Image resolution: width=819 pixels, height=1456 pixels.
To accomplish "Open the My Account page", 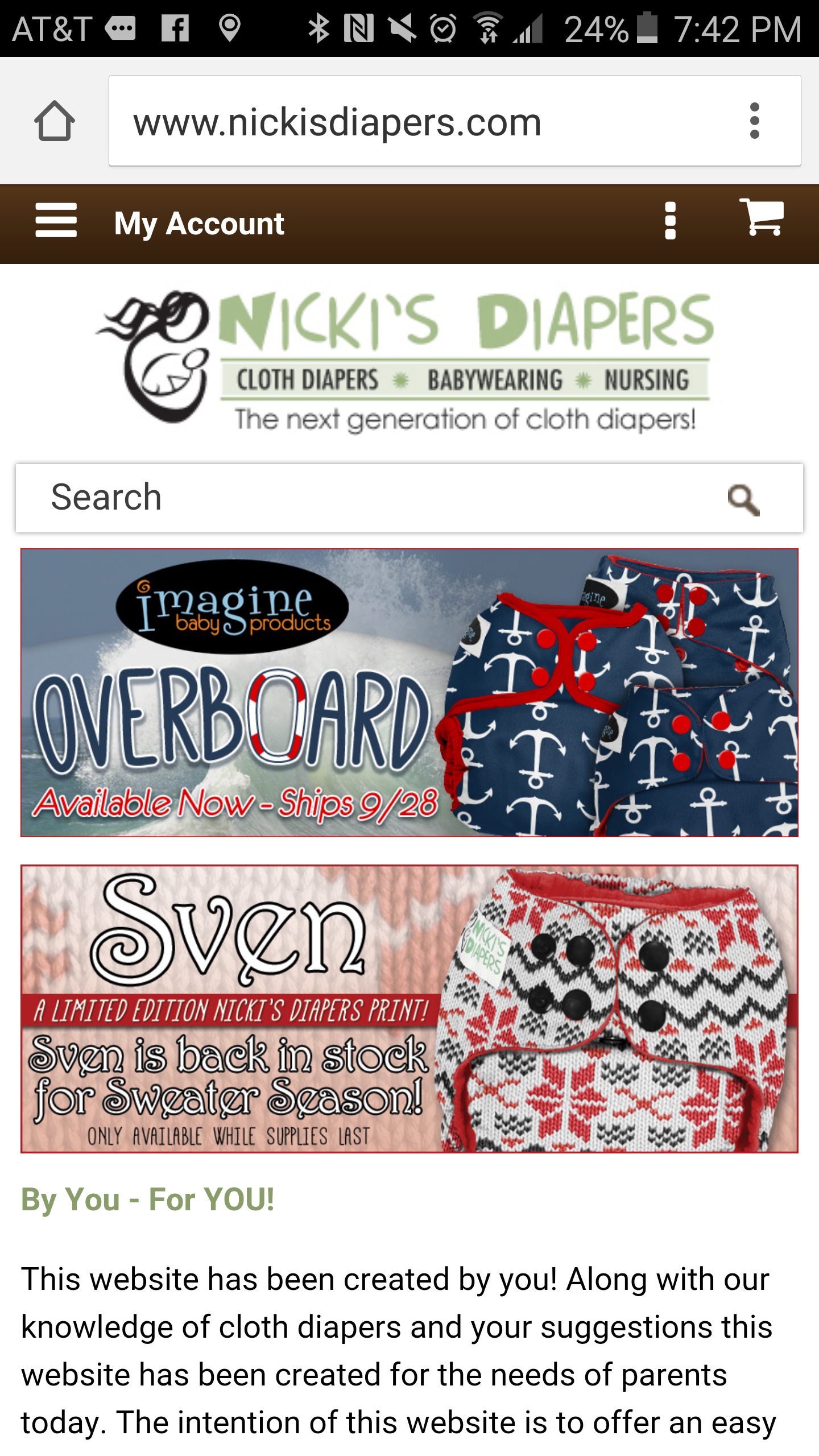I will pyautogui.click(x=198, y=224).
